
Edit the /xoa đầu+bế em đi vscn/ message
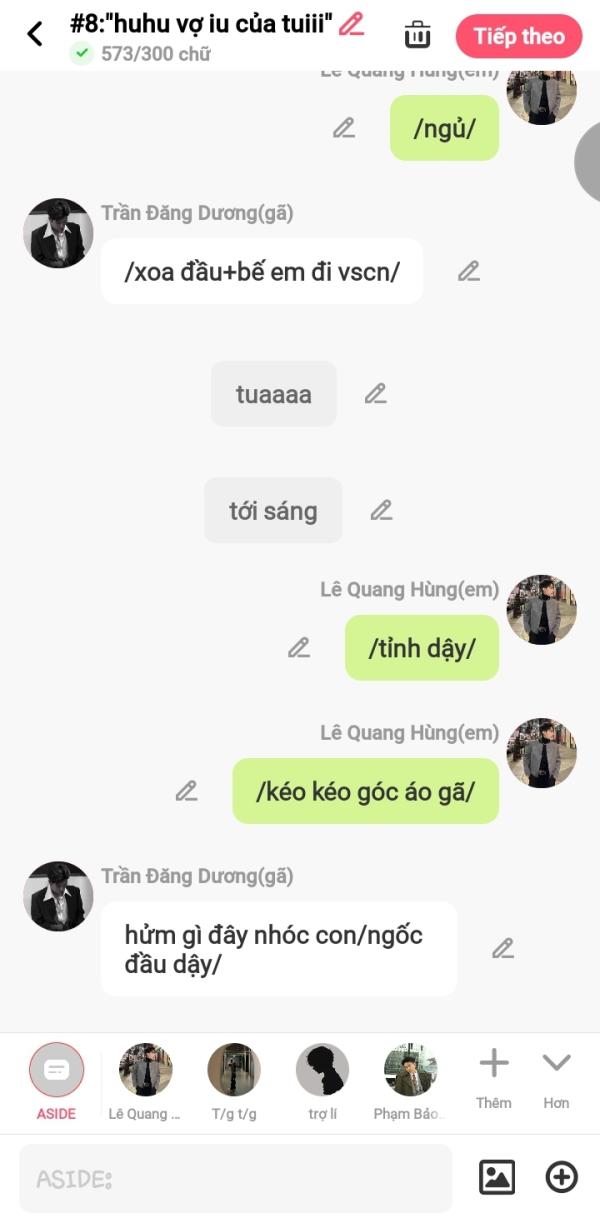coord(469,271)
